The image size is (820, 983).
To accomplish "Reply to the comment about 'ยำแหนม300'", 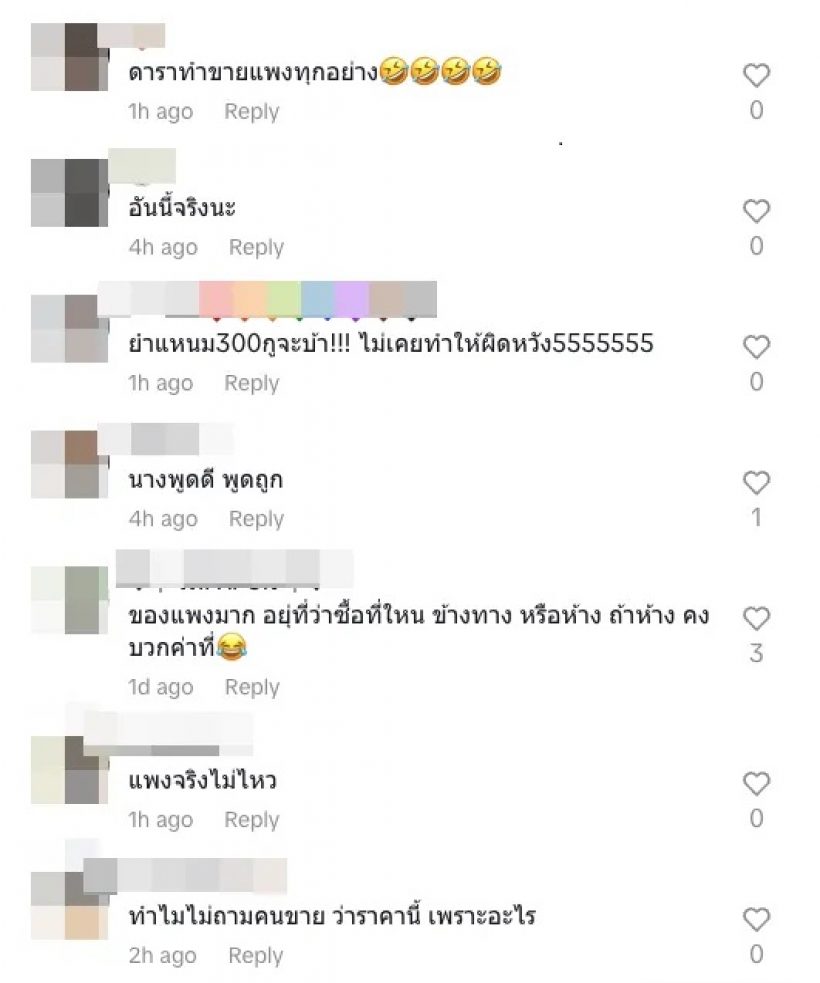I will [x=251, y=383].
